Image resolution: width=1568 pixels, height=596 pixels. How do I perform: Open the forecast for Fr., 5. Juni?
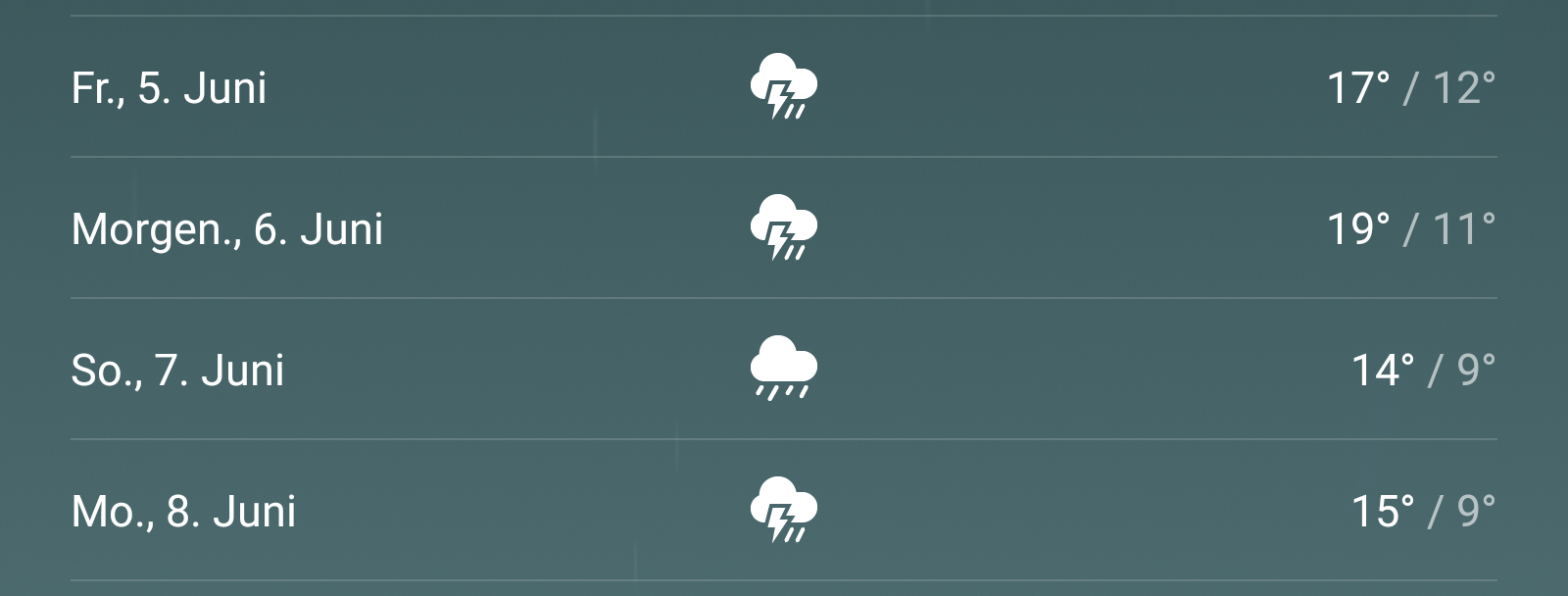point(783,87)
